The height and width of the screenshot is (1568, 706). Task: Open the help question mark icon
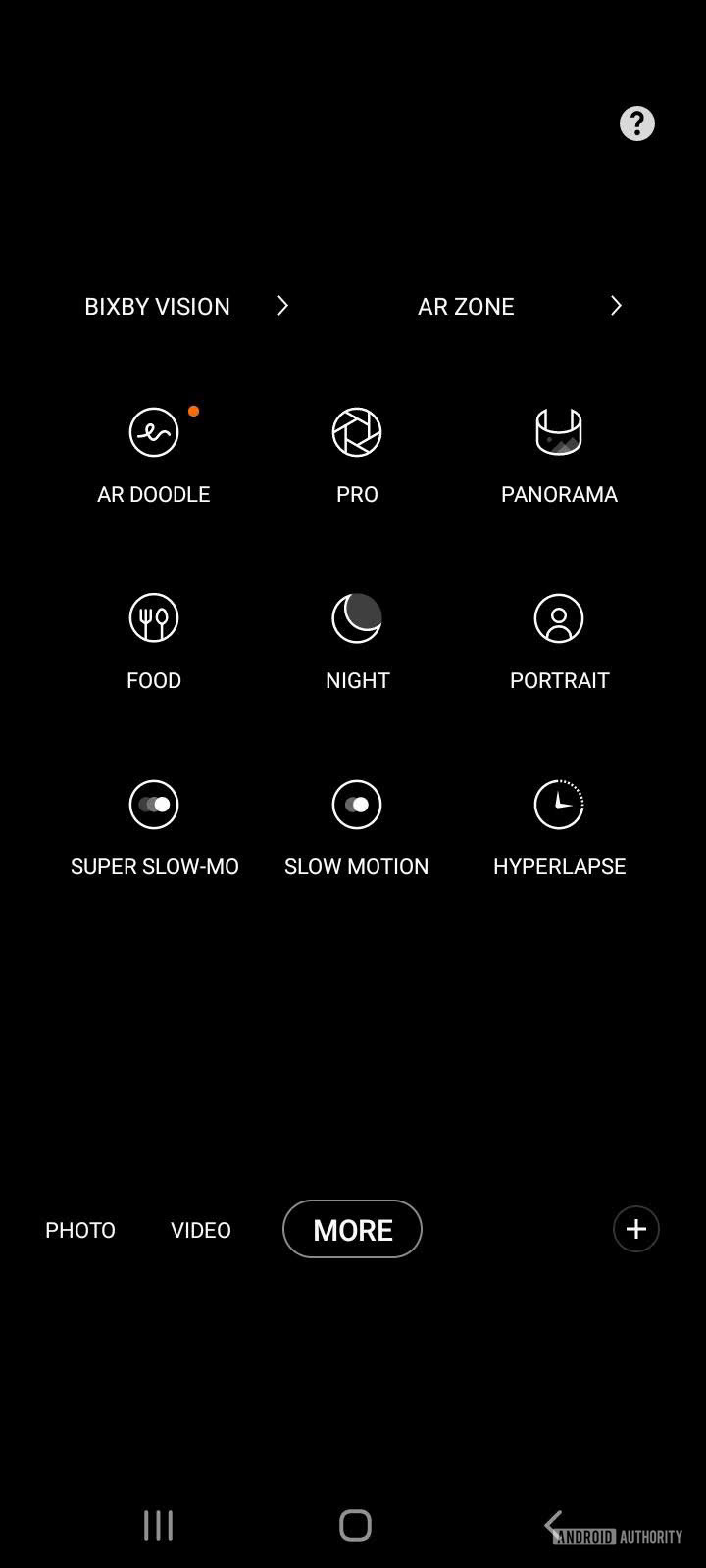tap(636, 123)
